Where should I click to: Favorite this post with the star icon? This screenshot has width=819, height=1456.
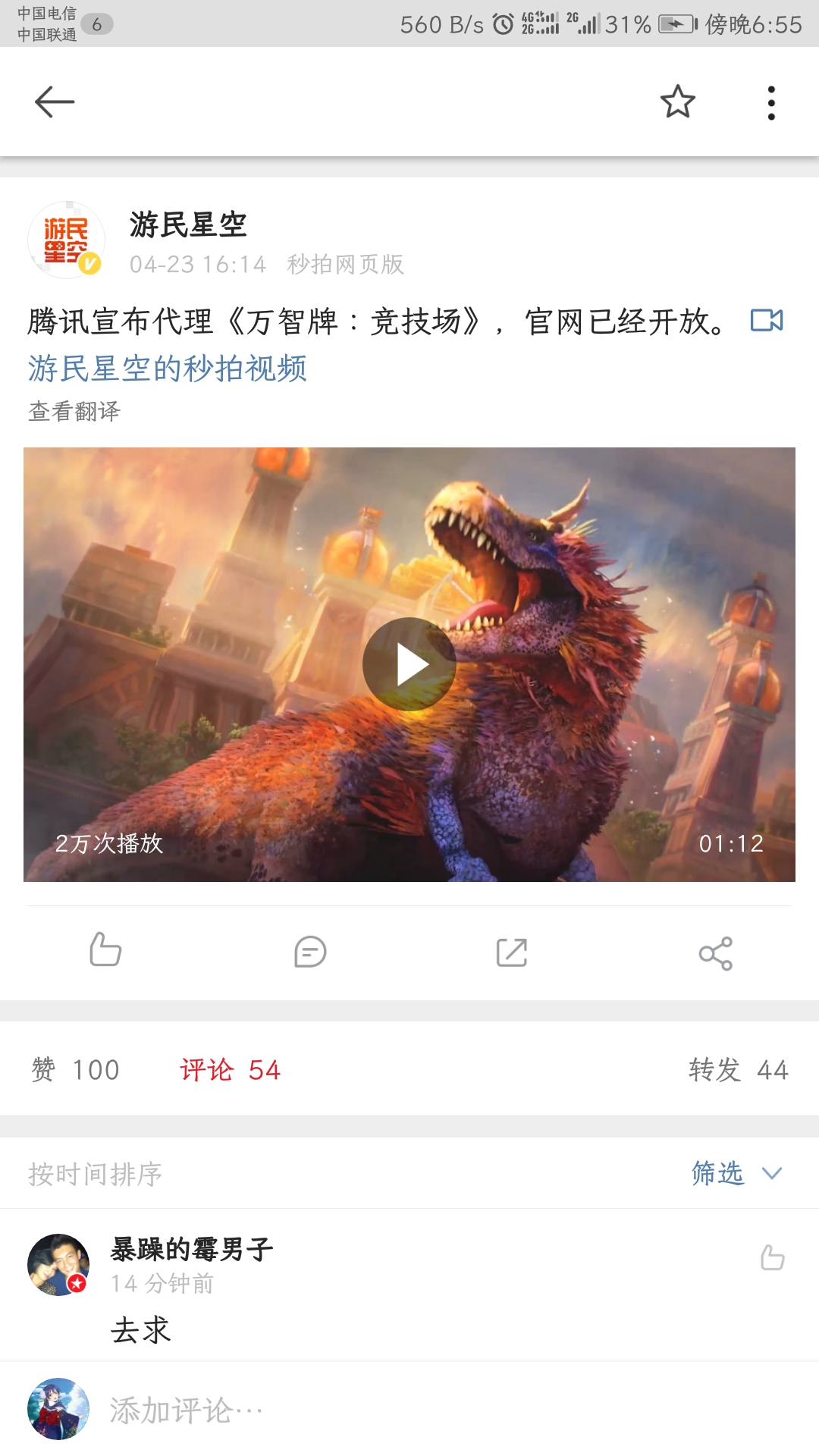pyautogui.click(x=677, y=102)
